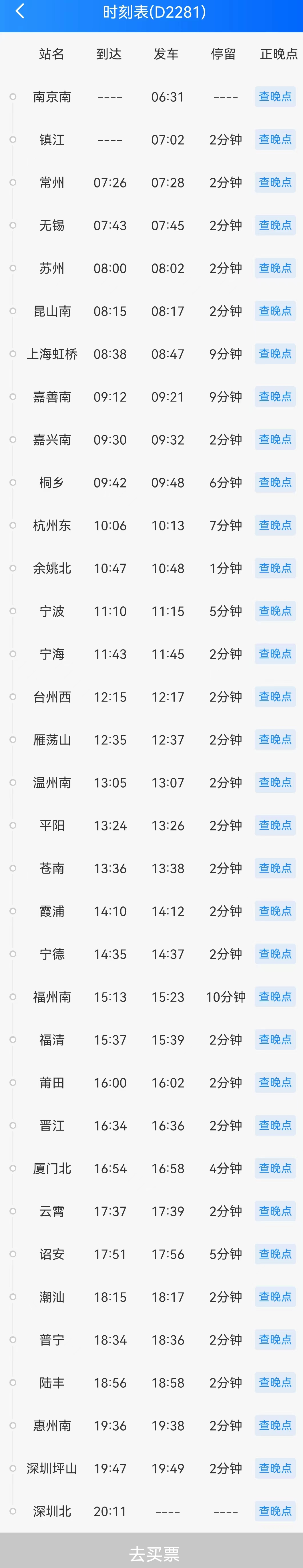303x1568 pixels.
Task: Check 查晚点 for 镇江 station
Action: click(x=275, y=139)
